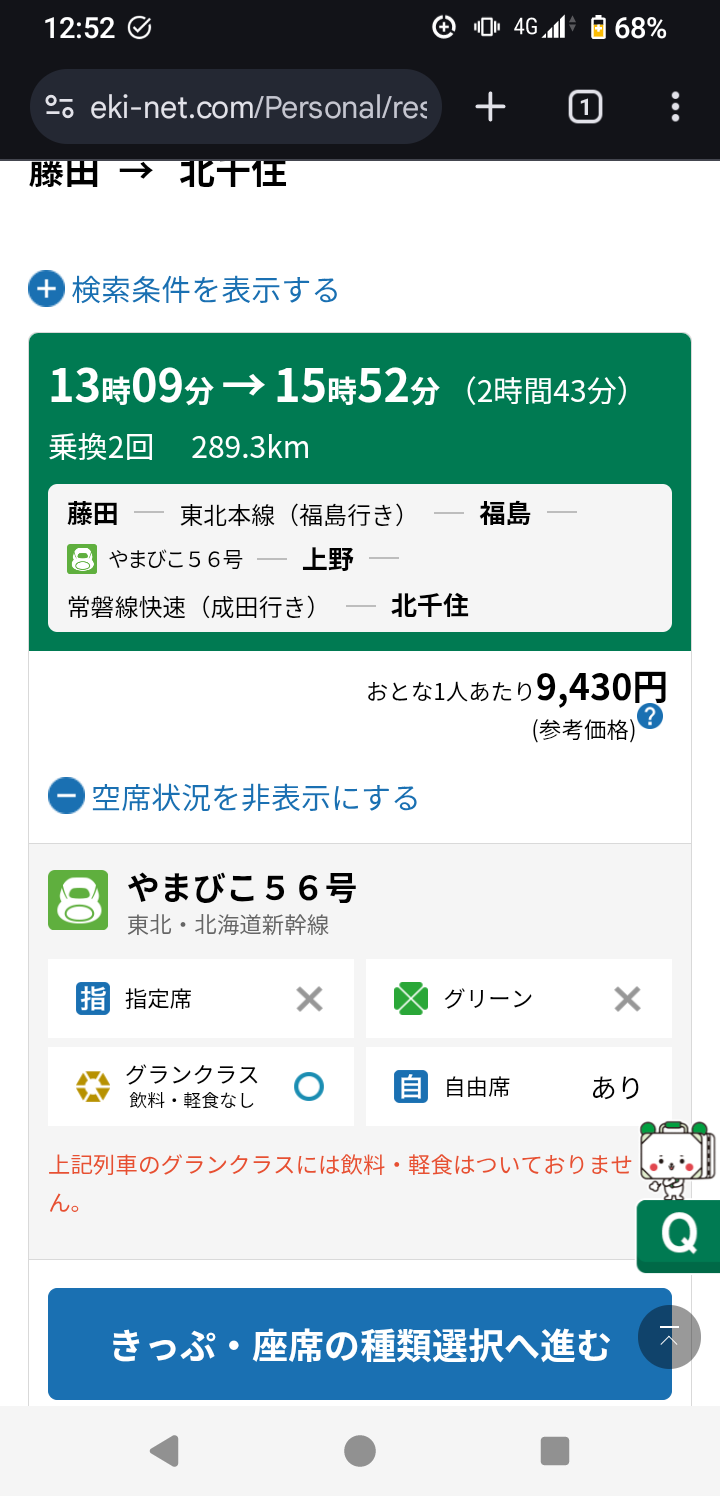Open the Q chat support button
The image size is (720, 1496).
click(679, 1236)
